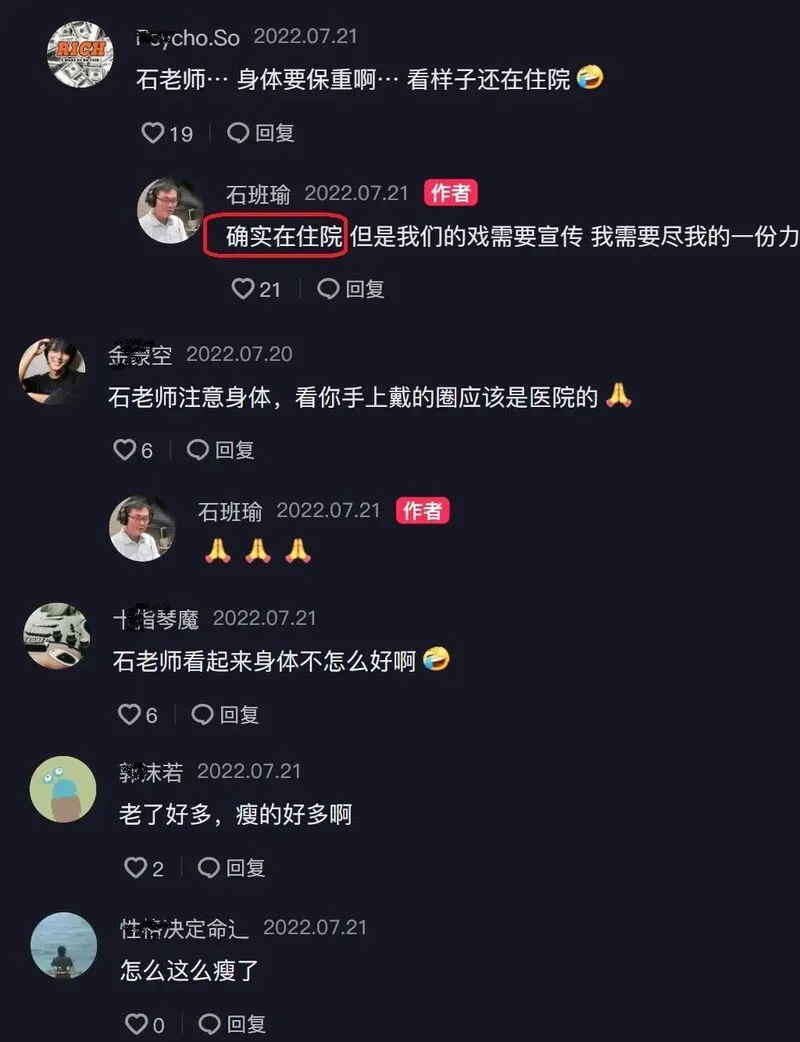Image resolution: width=800 pixels, height=1042 pixels.
Task: Like the comment 怎么这么瘦了
Action: pos(136,1023)
